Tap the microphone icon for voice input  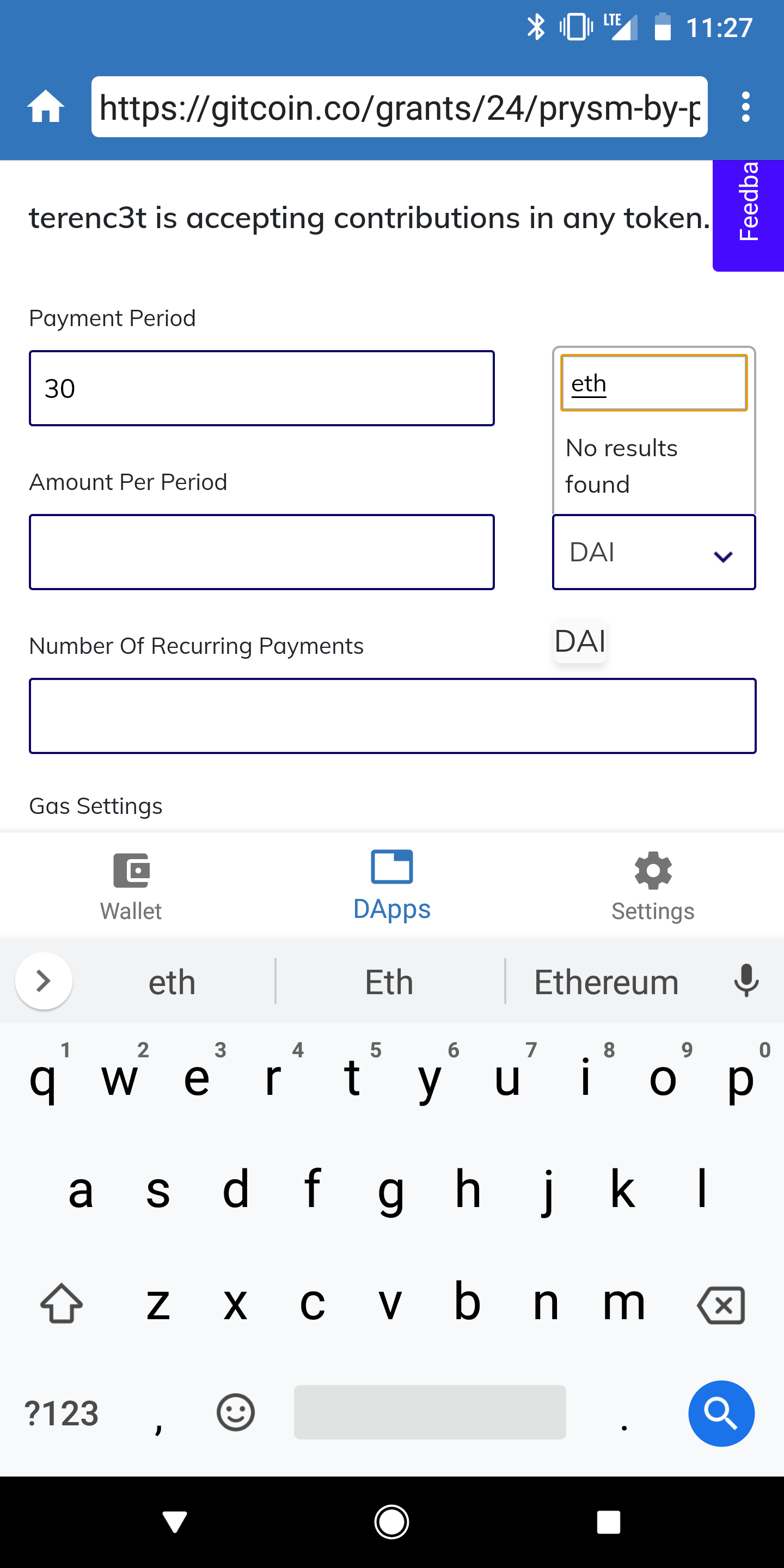coord(747,981)
